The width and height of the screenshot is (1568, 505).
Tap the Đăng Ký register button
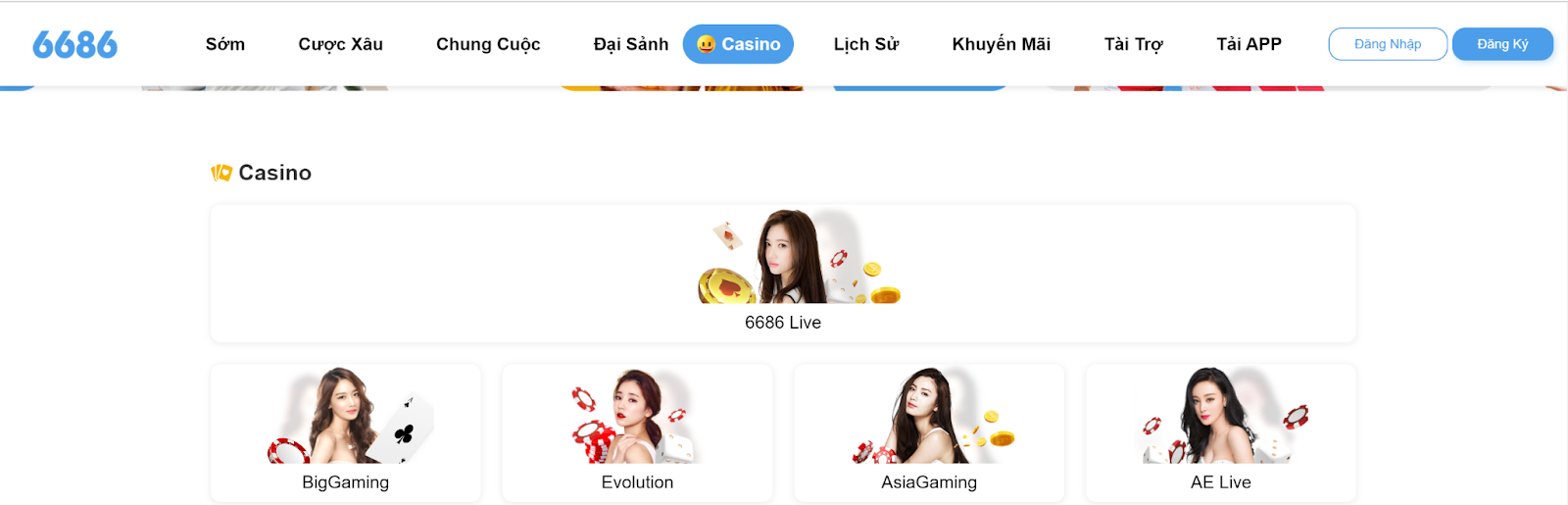click(x=1502, y=44)
